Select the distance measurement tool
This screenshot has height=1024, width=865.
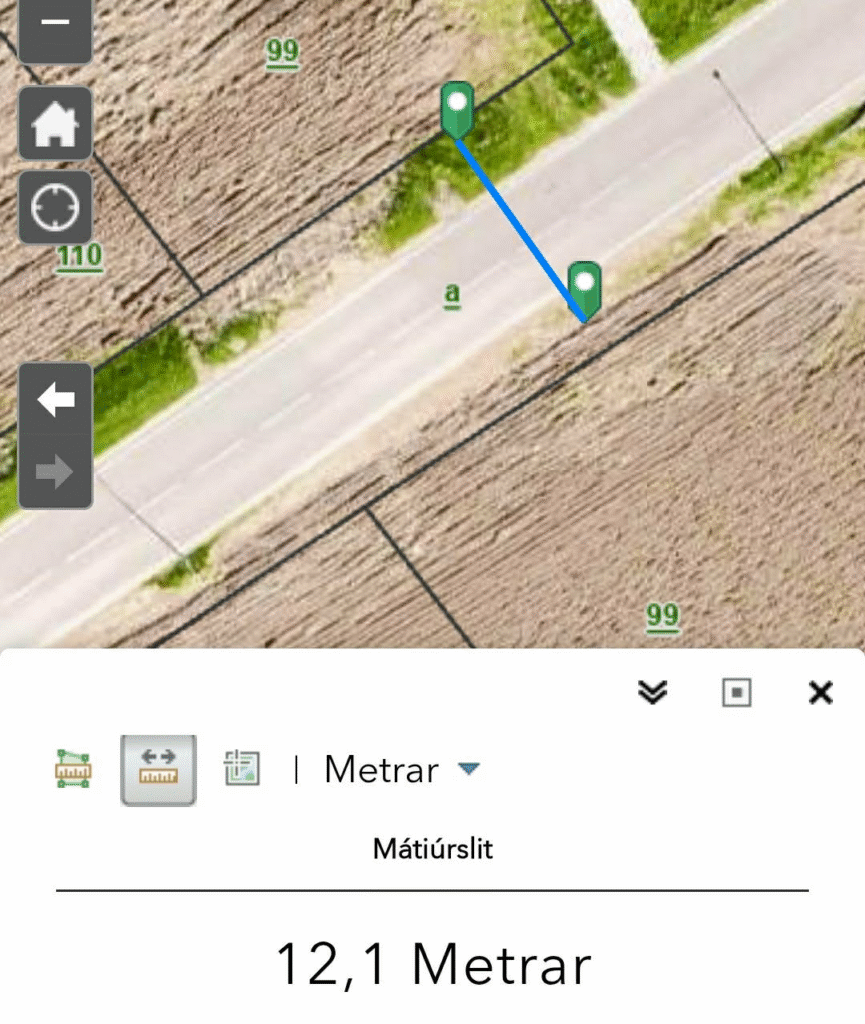(158, 770)
